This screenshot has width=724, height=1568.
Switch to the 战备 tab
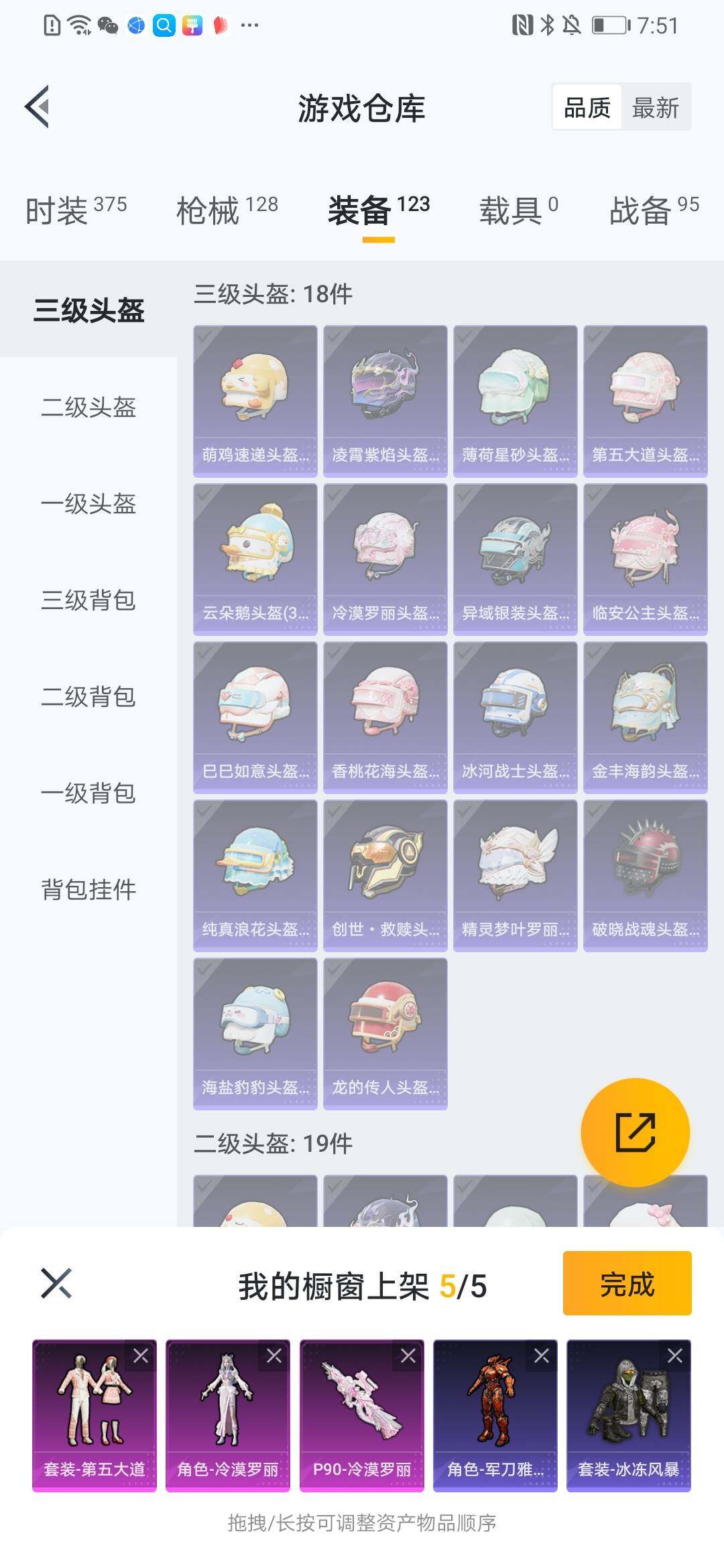(x=654, y=210)
